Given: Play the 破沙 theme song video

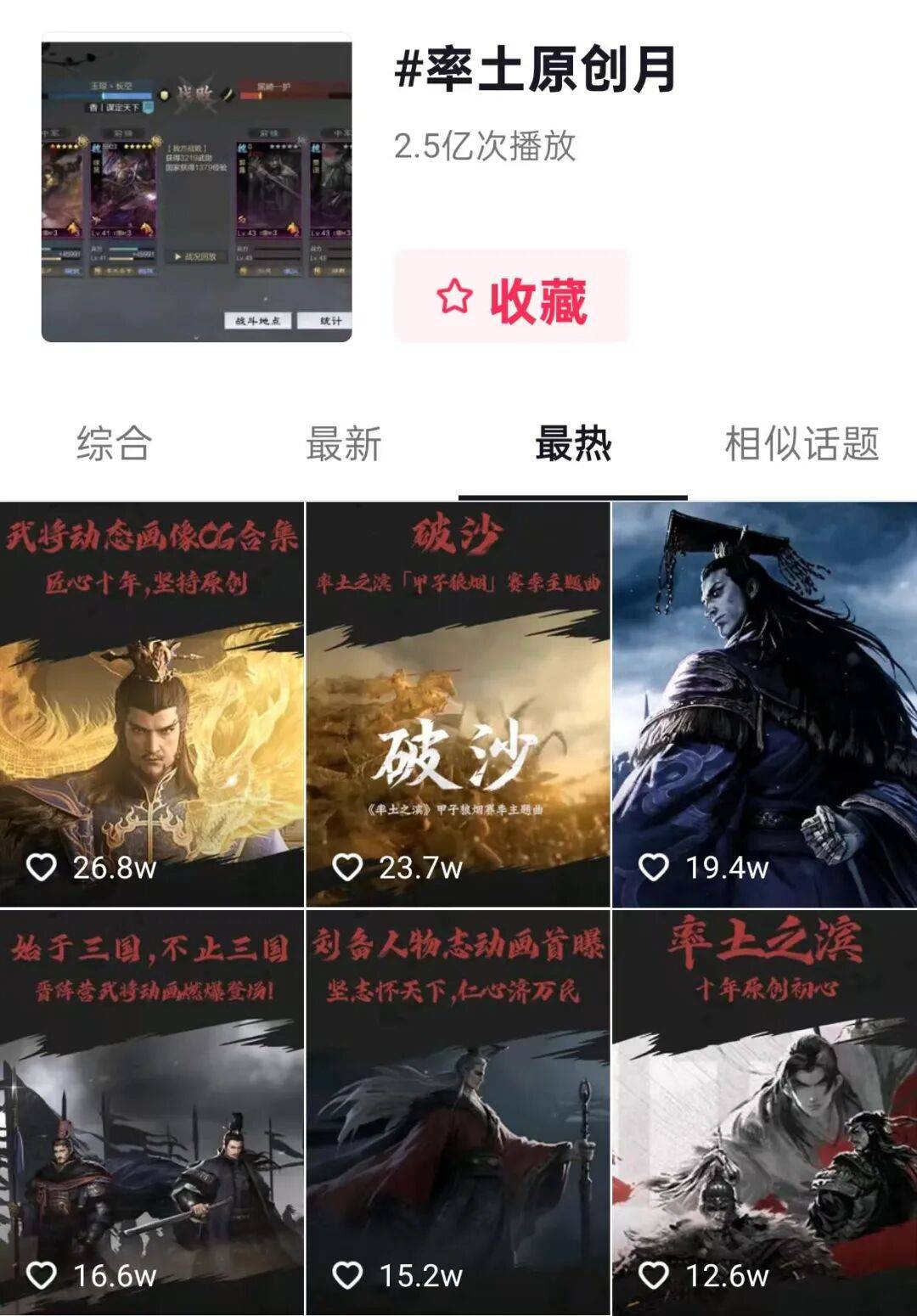Looking at the screenshot, I should tap(458, 705).
